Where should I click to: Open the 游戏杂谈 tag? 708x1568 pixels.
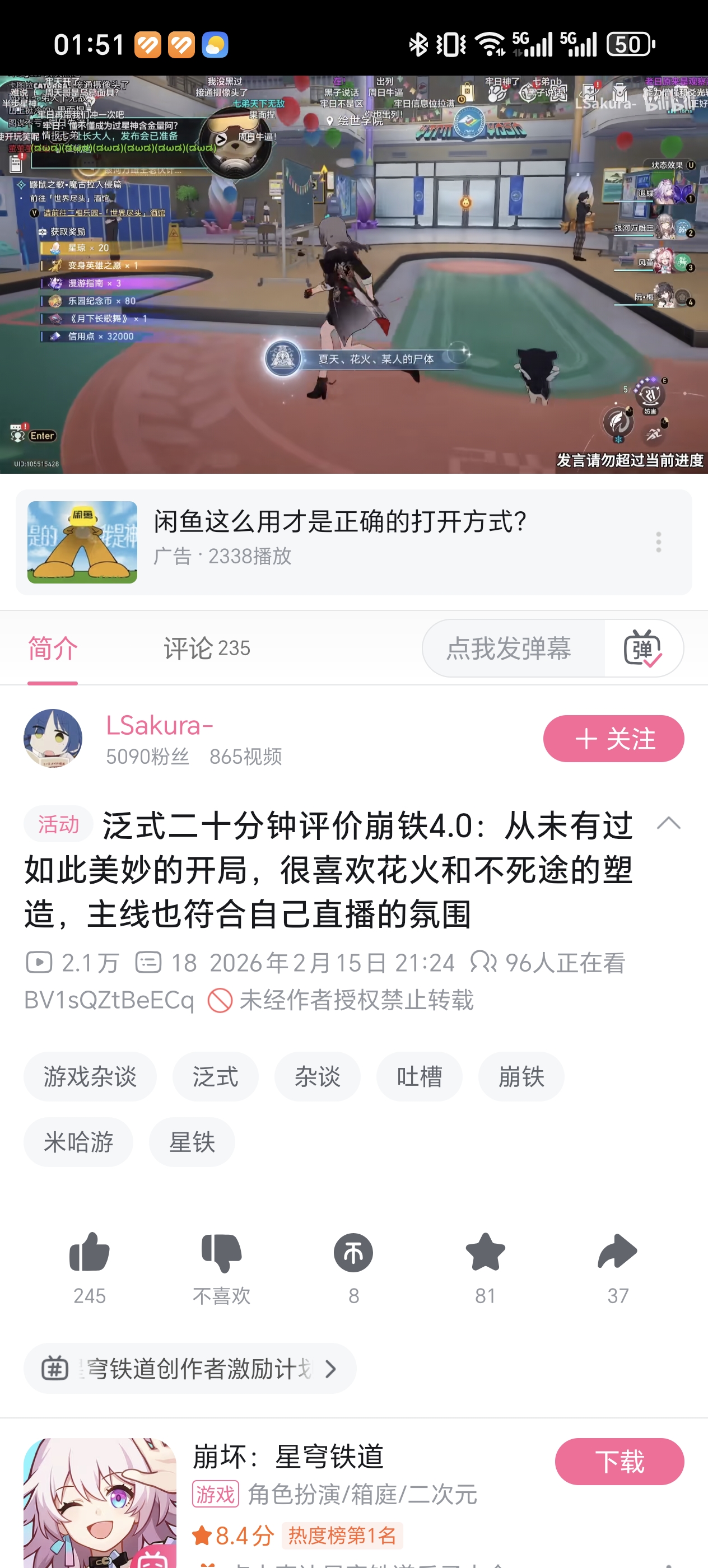click(90, 1077)
